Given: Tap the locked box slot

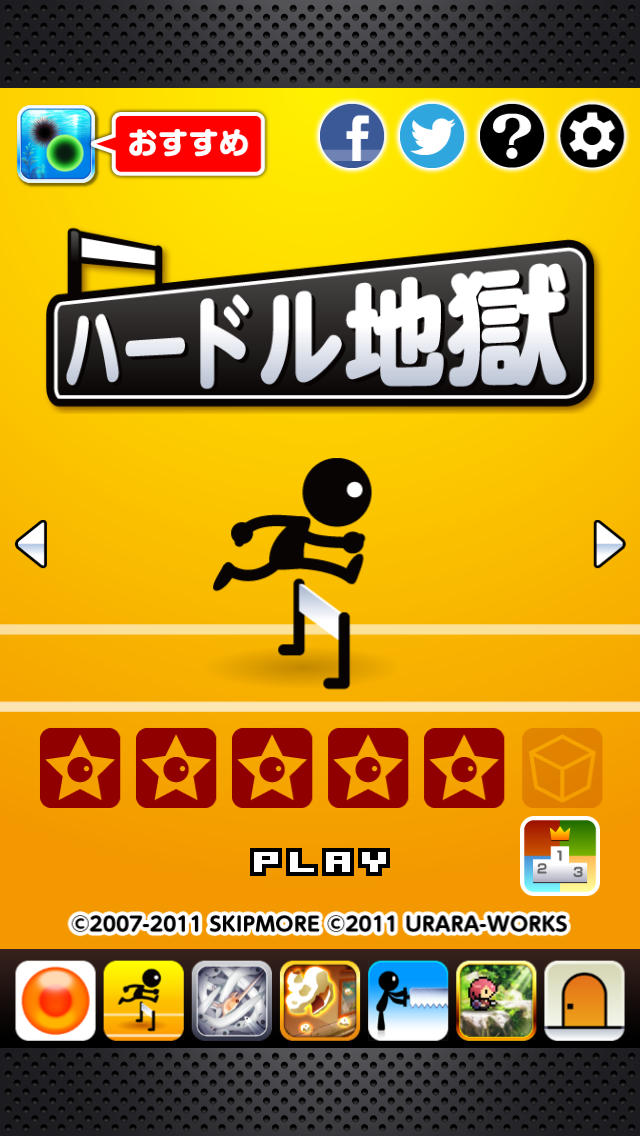Looking at the screenshot, I should click(x=562, y=768).
